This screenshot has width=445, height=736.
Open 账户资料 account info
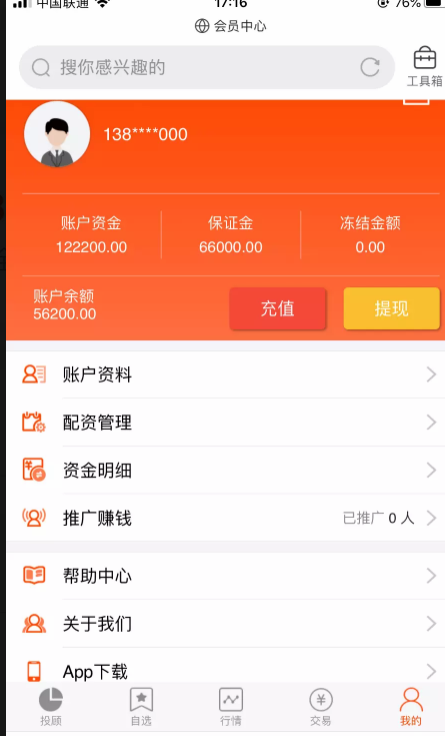click(x=226, y=375)
